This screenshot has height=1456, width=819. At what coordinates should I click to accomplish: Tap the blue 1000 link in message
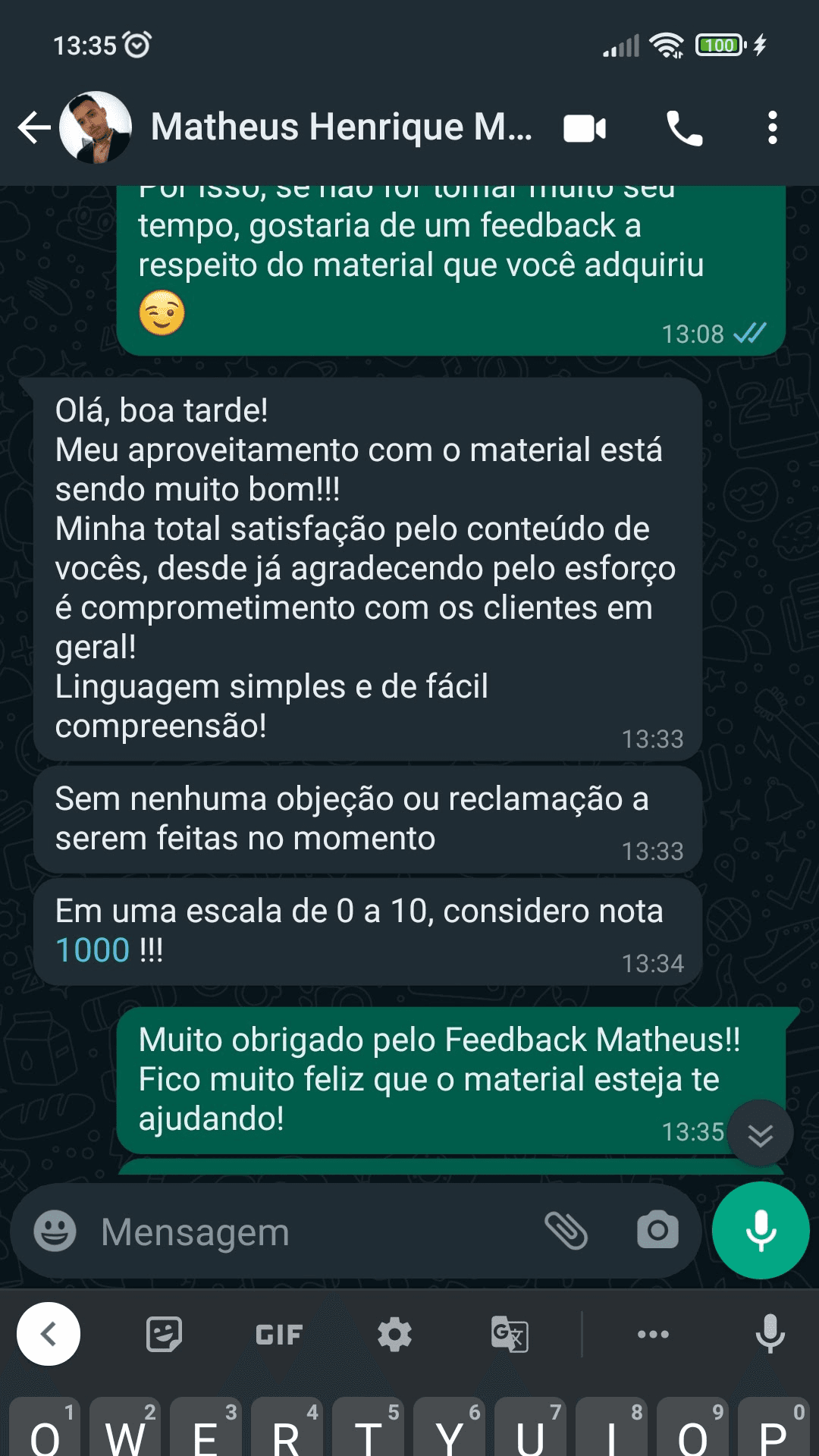(92, 949)
